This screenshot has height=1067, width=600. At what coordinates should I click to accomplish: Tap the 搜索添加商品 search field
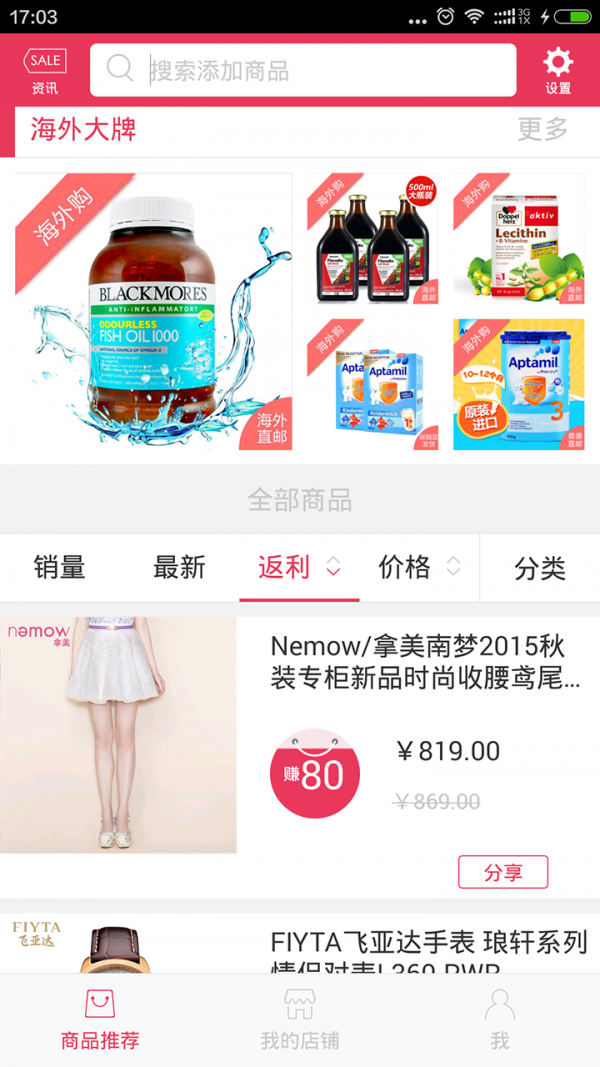(x=303, y=70)
